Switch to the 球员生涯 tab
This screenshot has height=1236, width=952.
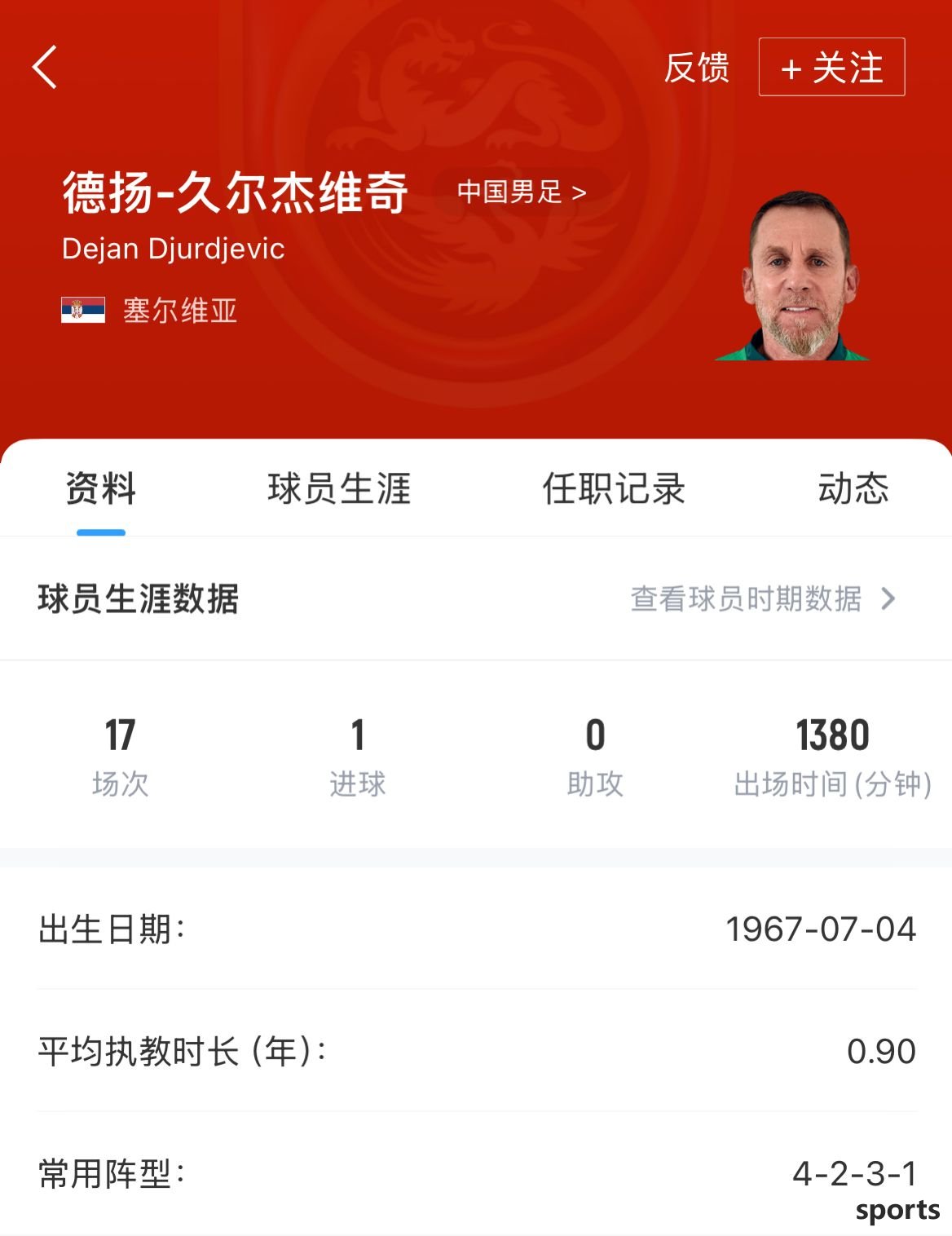coord(339,488)
